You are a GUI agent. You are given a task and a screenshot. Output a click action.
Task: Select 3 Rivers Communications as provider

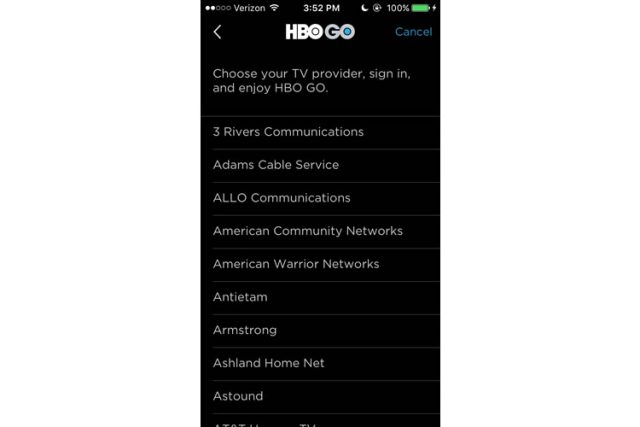pyautogui.click(x=288, y=132)
